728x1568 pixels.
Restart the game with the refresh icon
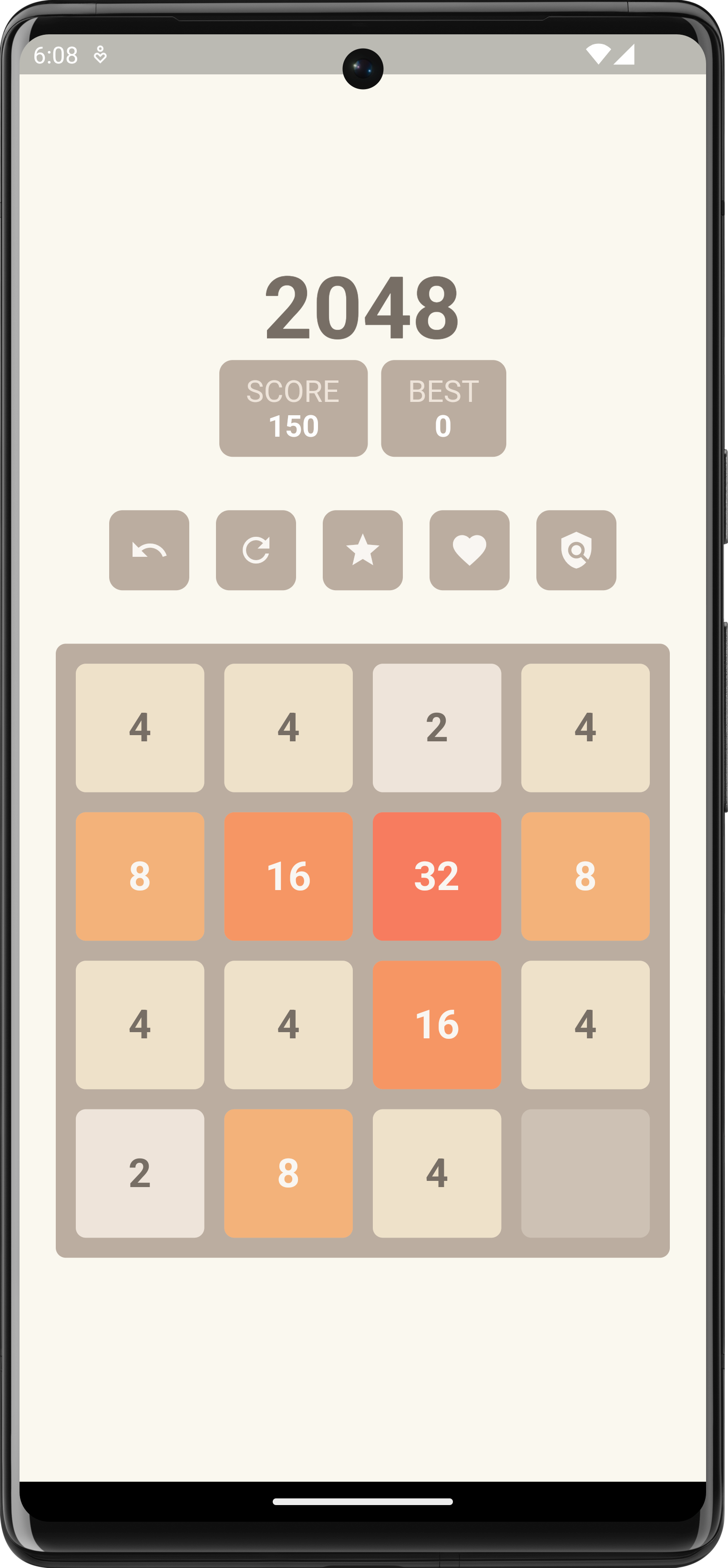click(x=256, y=550)
